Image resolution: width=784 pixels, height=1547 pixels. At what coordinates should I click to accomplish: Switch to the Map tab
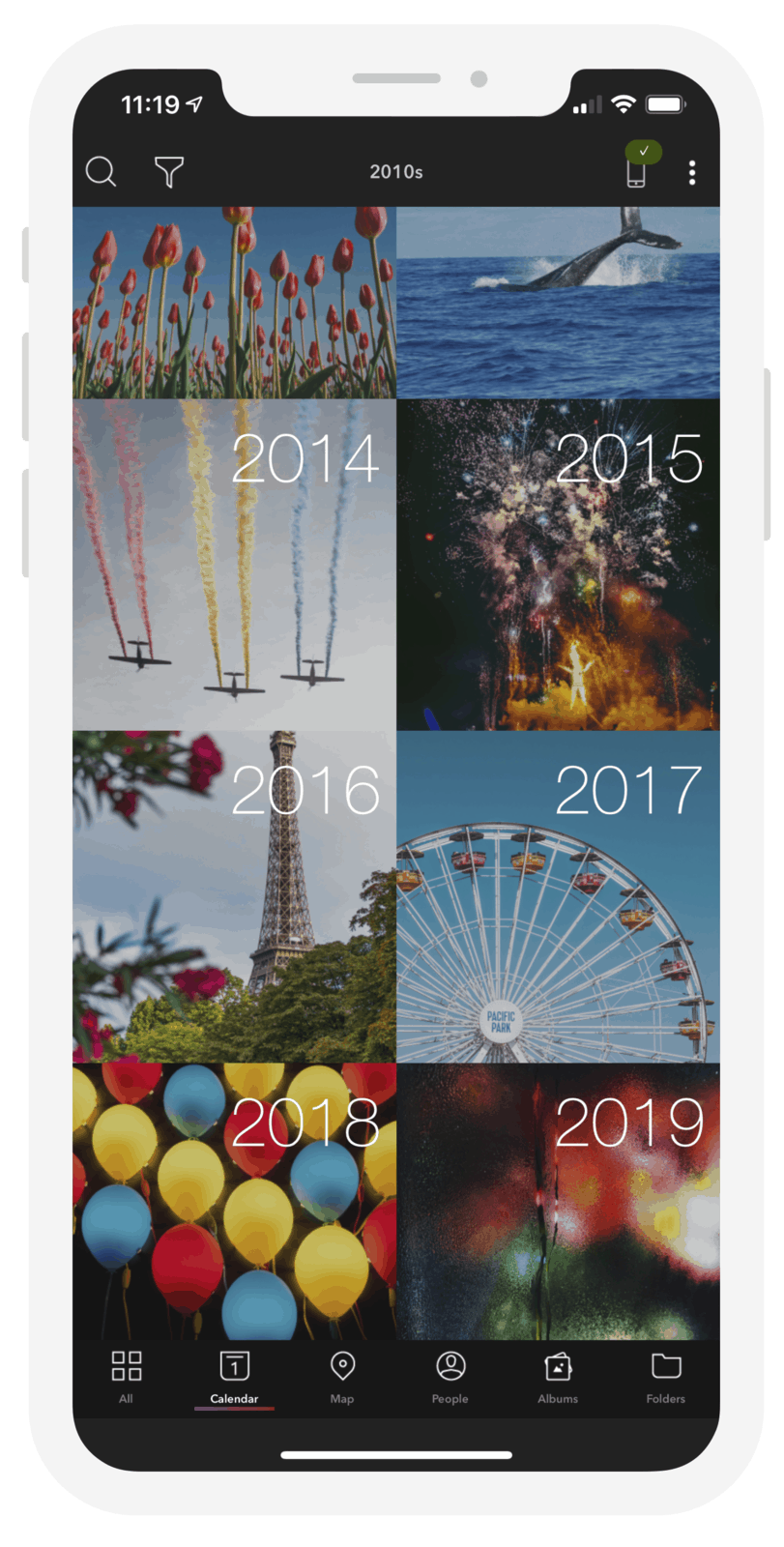click(x=342, y=1377)
